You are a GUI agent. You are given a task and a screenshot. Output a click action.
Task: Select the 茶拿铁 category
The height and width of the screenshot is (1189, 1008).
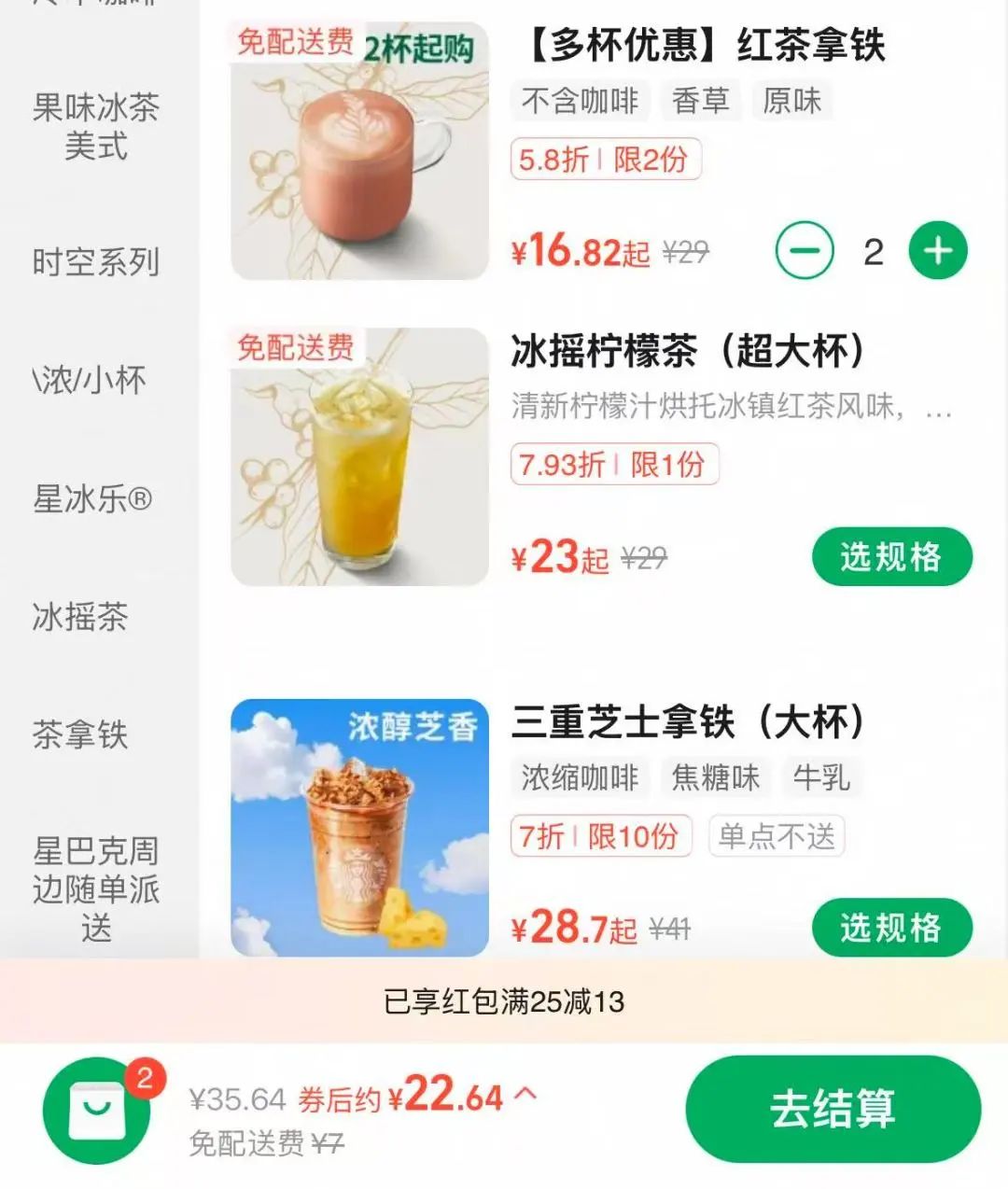pos(80,734)
